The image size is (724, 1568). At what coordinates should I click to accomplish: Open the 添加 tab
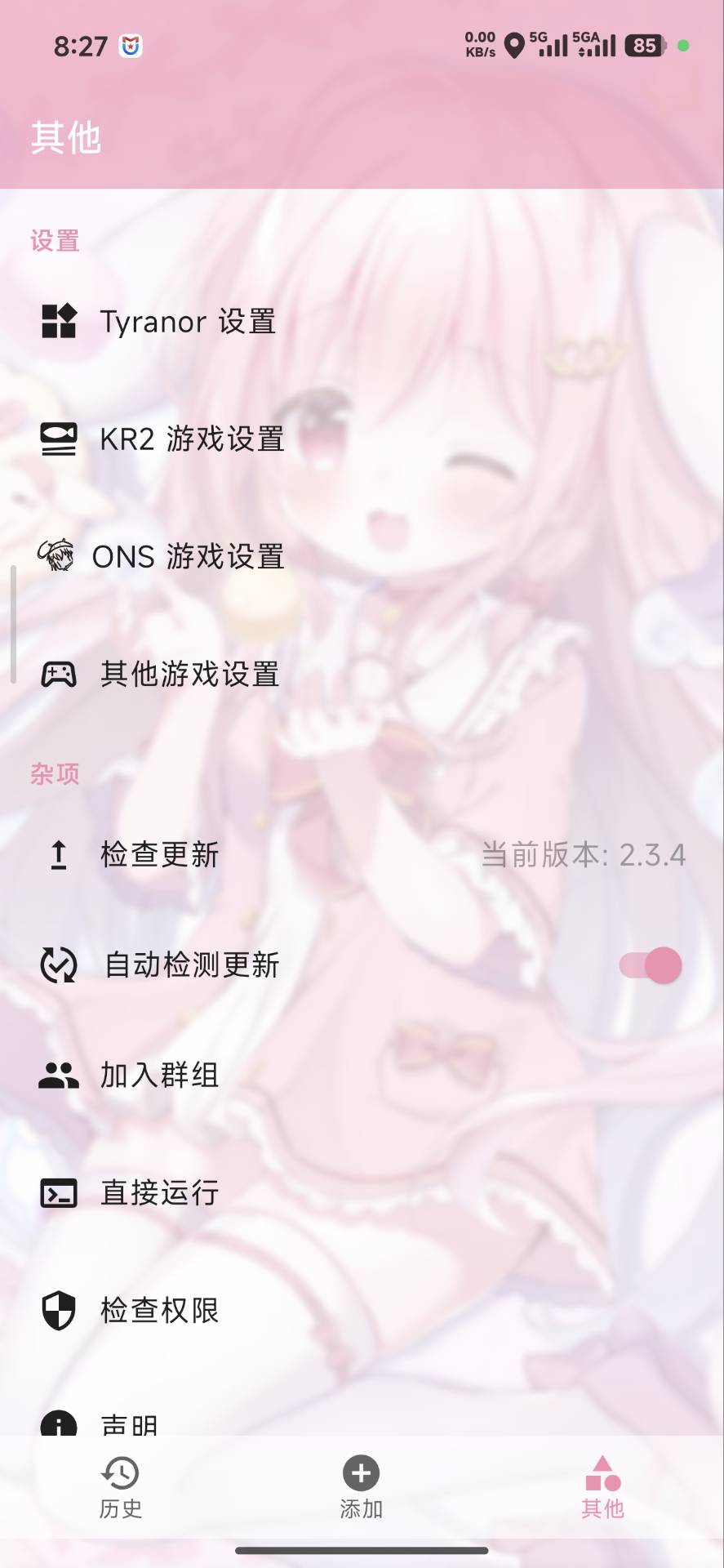pyautogui.click(x=362, y=1486)
